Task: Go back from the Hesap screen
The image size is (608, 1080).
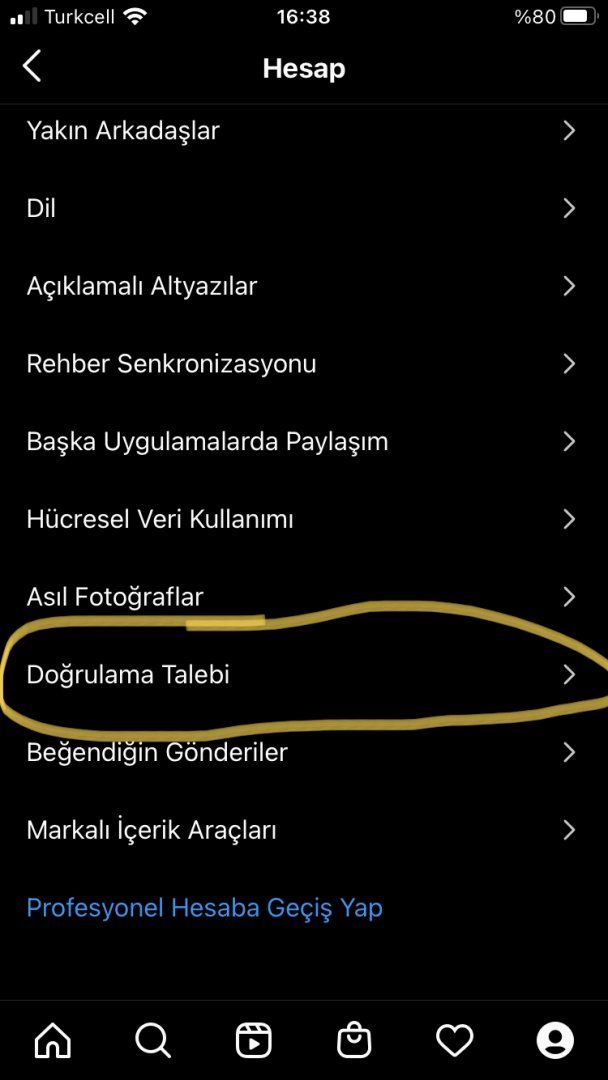Action: coord(32,68)
